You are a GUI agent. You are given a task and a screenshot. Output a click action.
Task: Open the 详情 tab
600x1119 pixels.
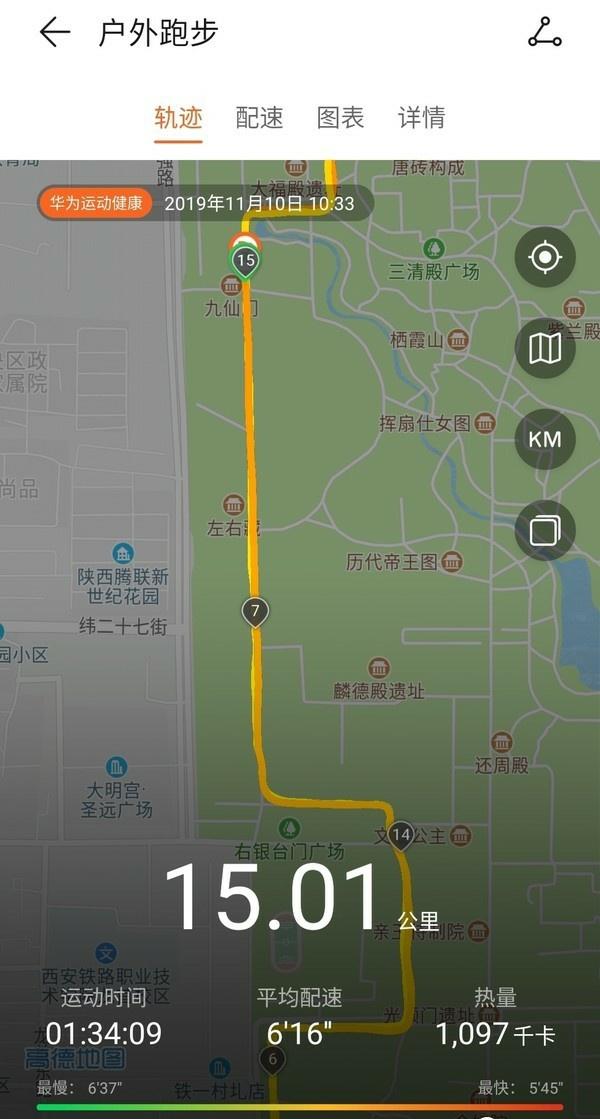tap(421, 117)
